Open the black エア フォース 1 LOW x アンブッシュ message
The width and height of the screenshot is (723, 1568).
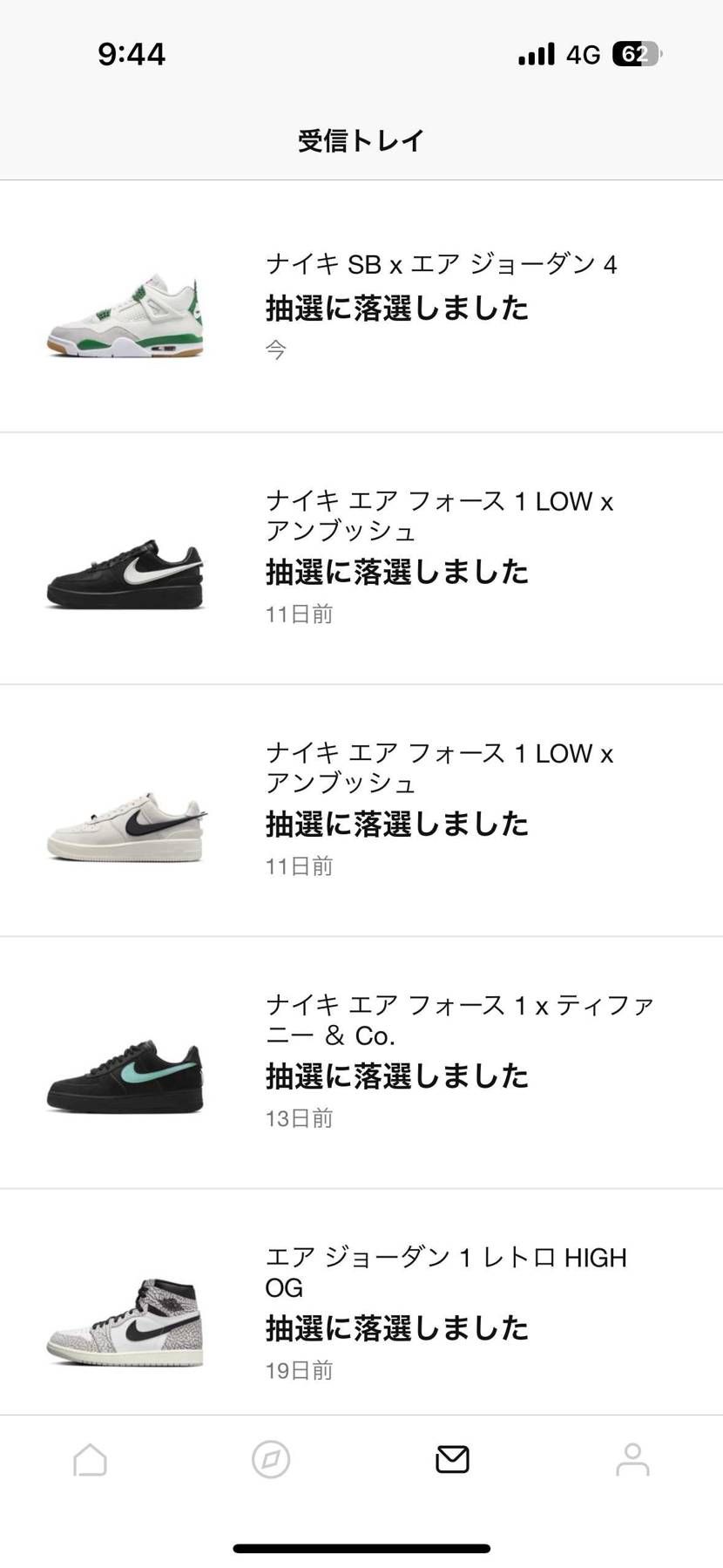(396, 558)
